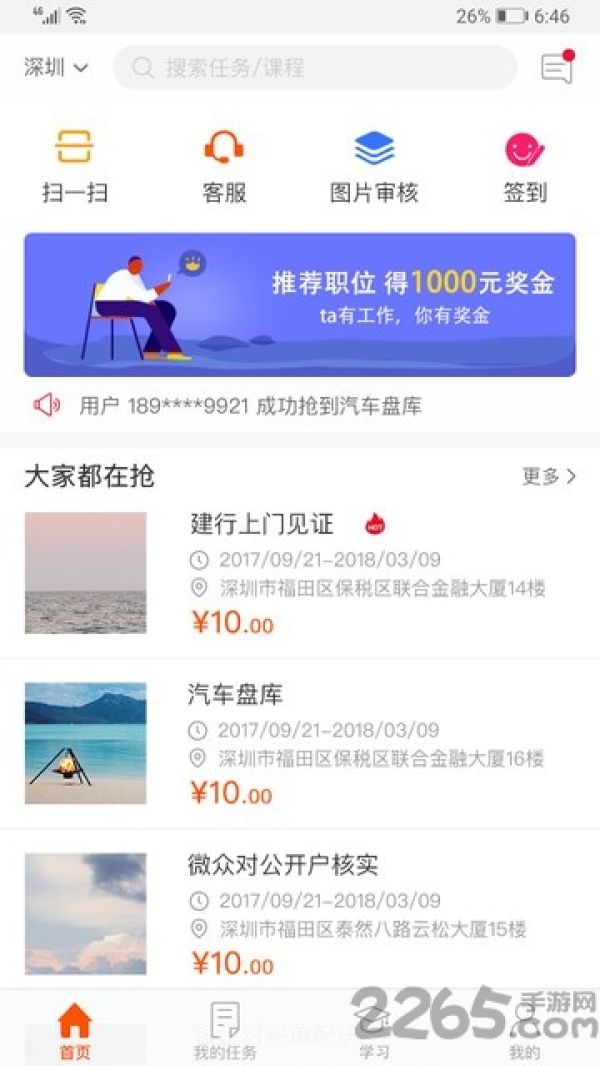The image size is (600, 1066).
Task: Switch to the 我的任务 tab
Action: pos(225,1030)
